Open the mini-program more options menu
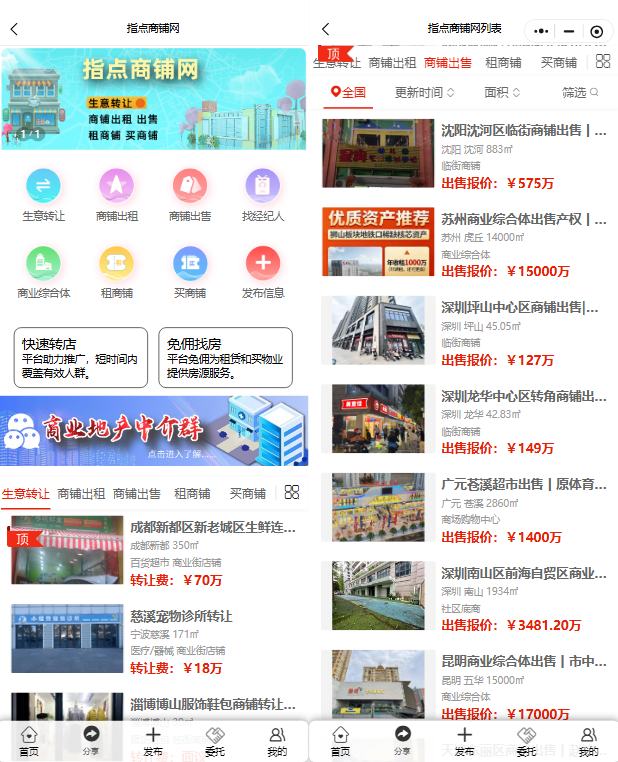The image size is (618, 762). [542, 31]
